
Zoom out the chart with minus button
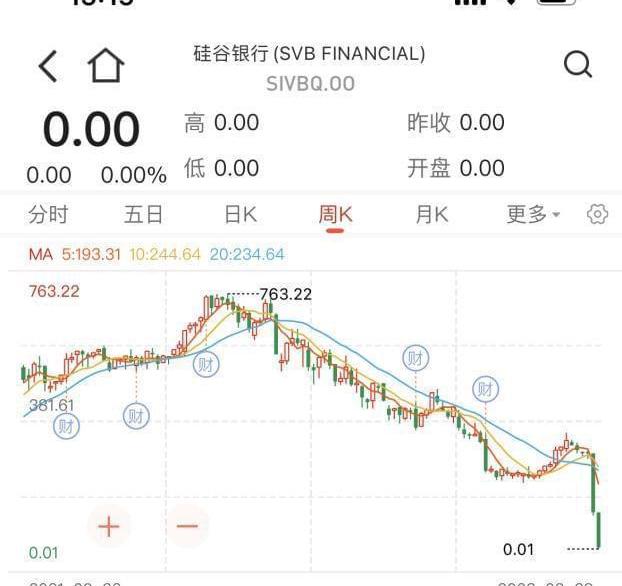click(x=187, y=525)
